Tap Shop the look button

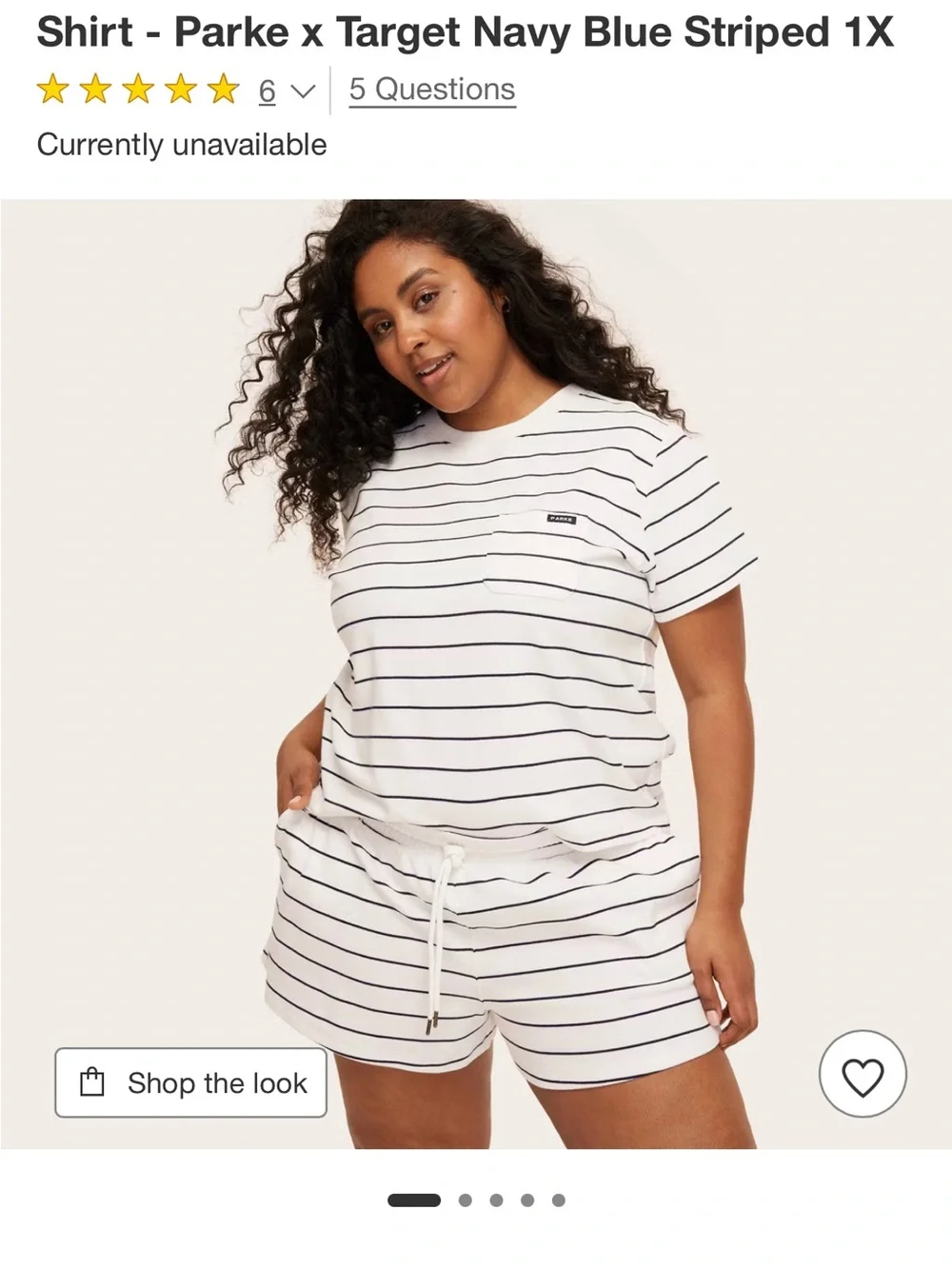coord(190,1082)
